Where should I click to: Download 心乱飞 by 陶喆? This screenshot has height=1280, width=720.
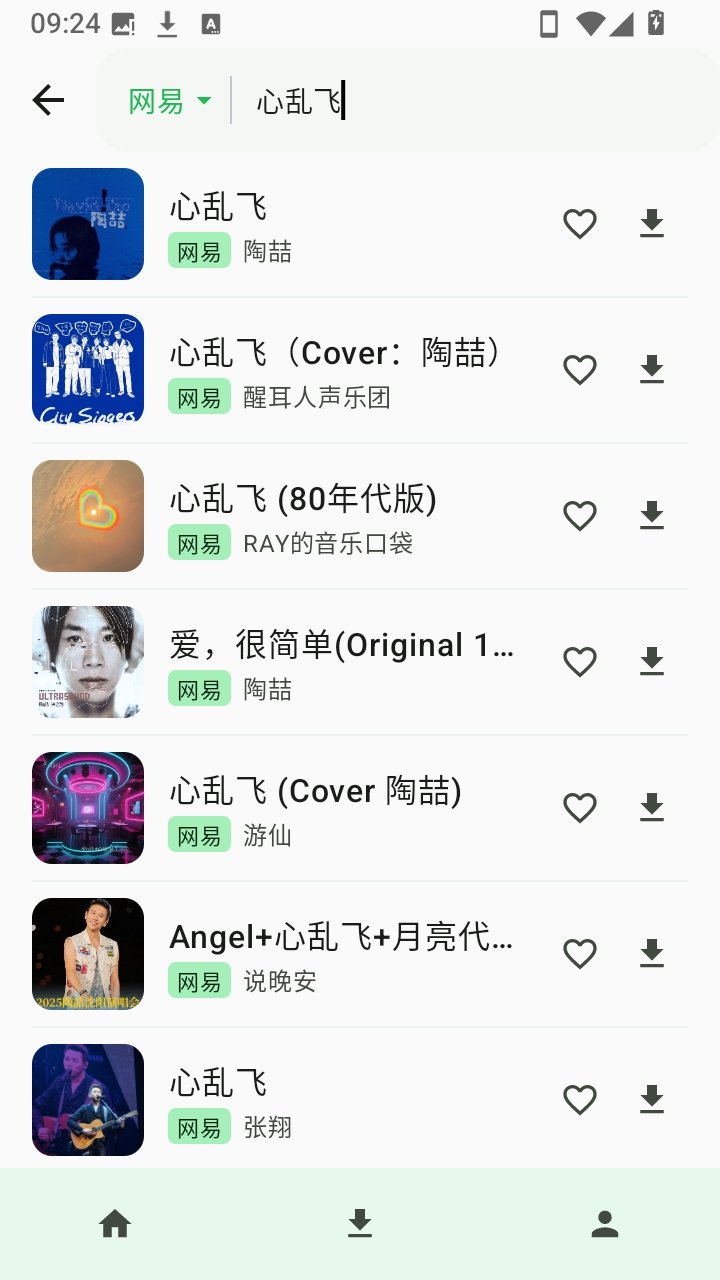coord(652,224)
